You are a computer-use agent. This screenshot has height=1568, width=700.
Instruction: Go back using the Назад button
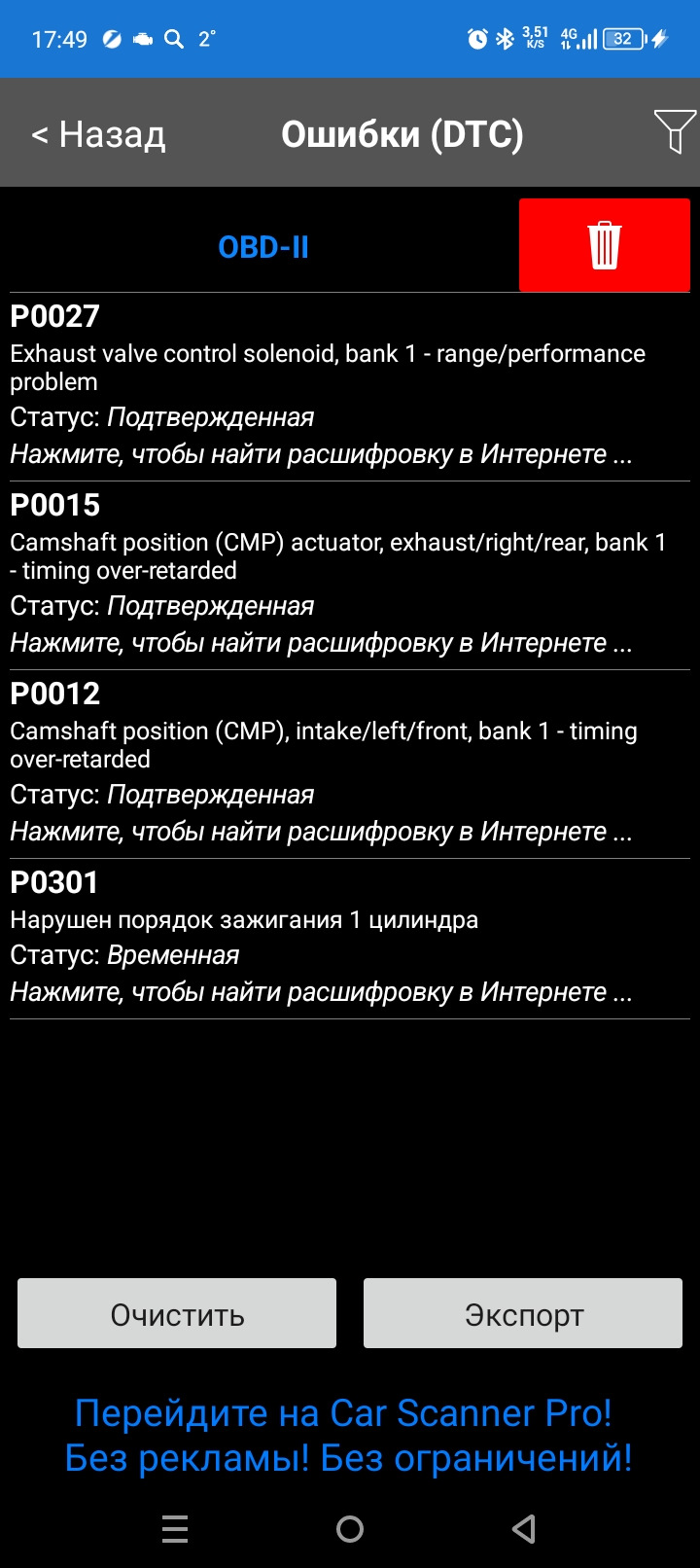tap(98, 134)
